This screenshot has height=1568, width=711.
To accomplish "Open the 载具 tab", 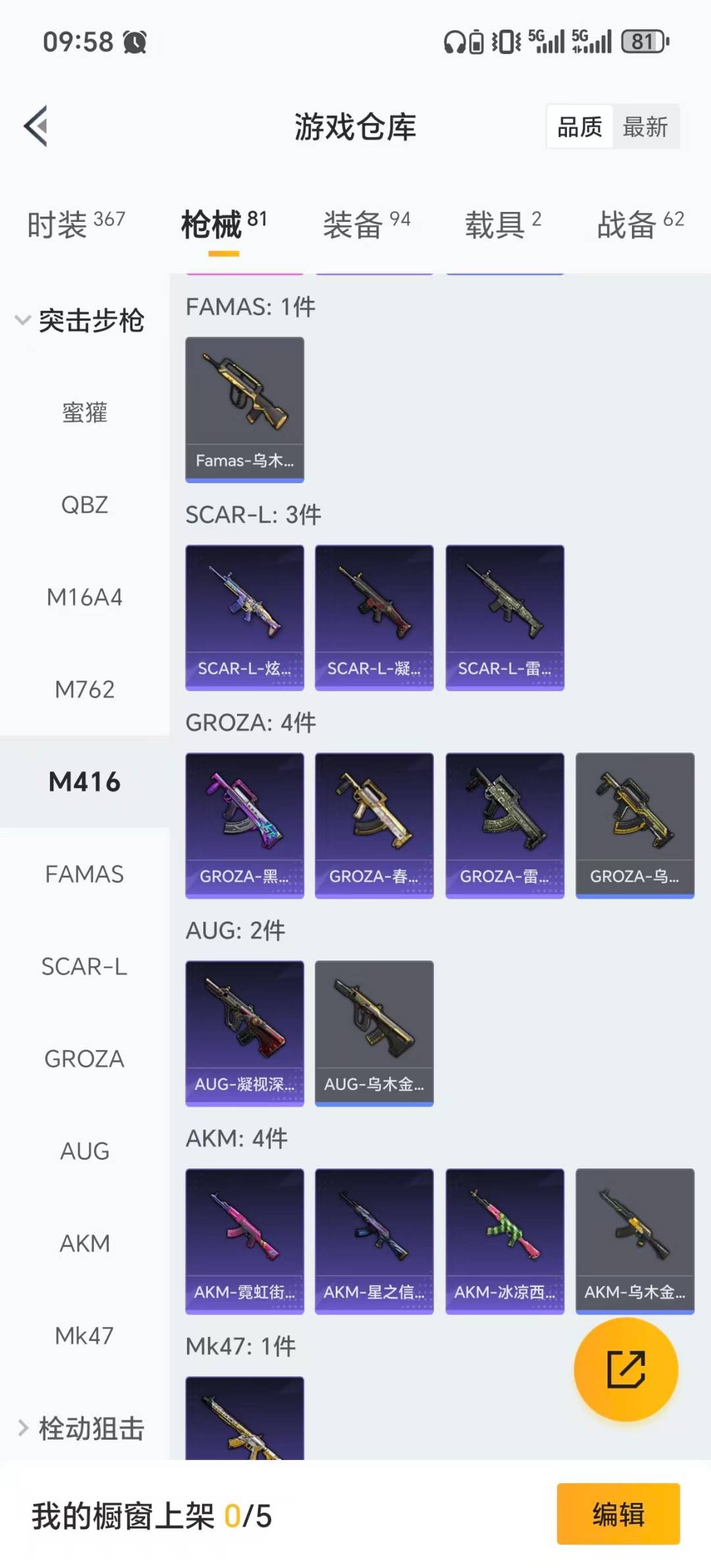I will click(x=503, y=224).
